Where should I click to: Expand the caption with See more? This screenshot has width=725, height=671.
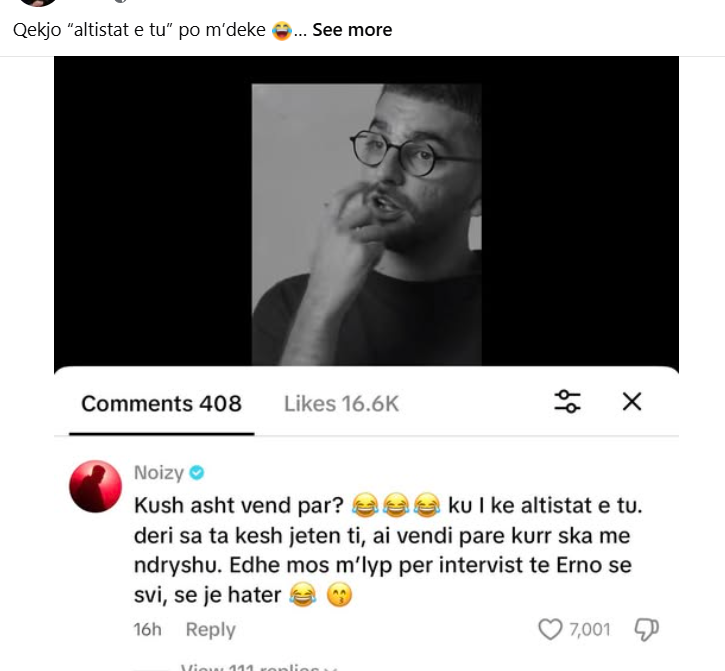tap(352, 30)
